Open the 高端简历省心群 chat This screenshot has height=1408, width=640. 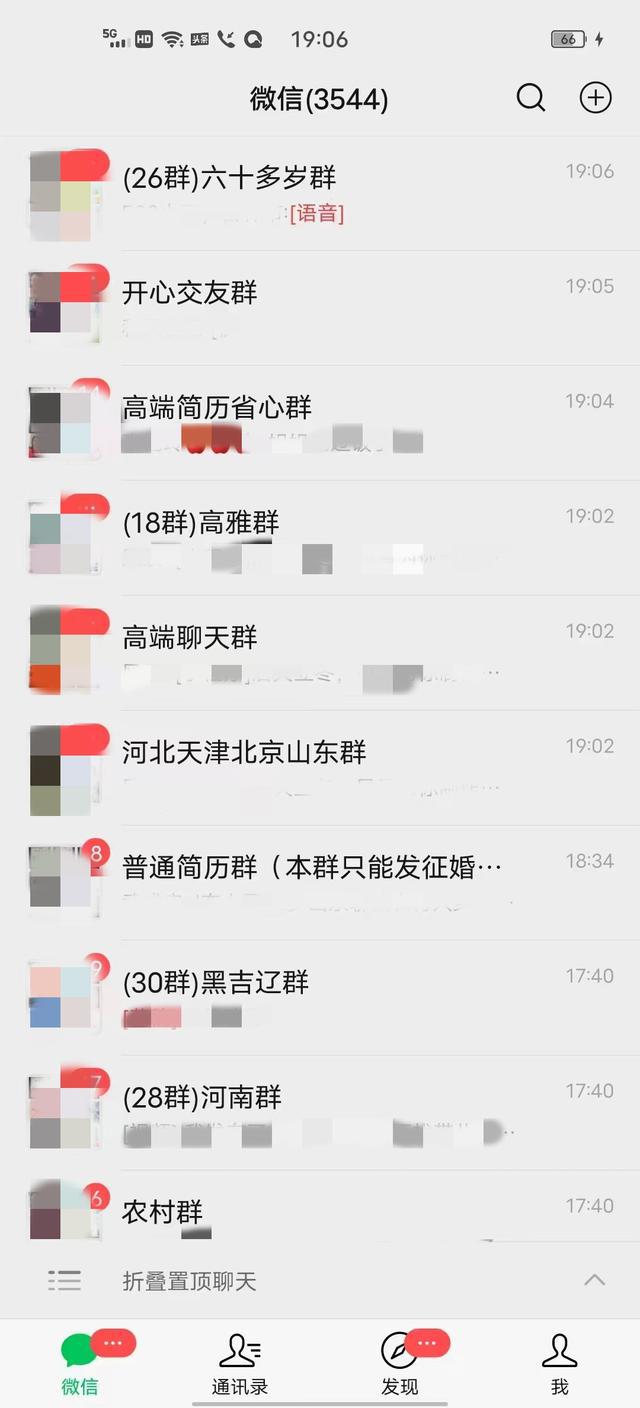(x=320, y=423)
